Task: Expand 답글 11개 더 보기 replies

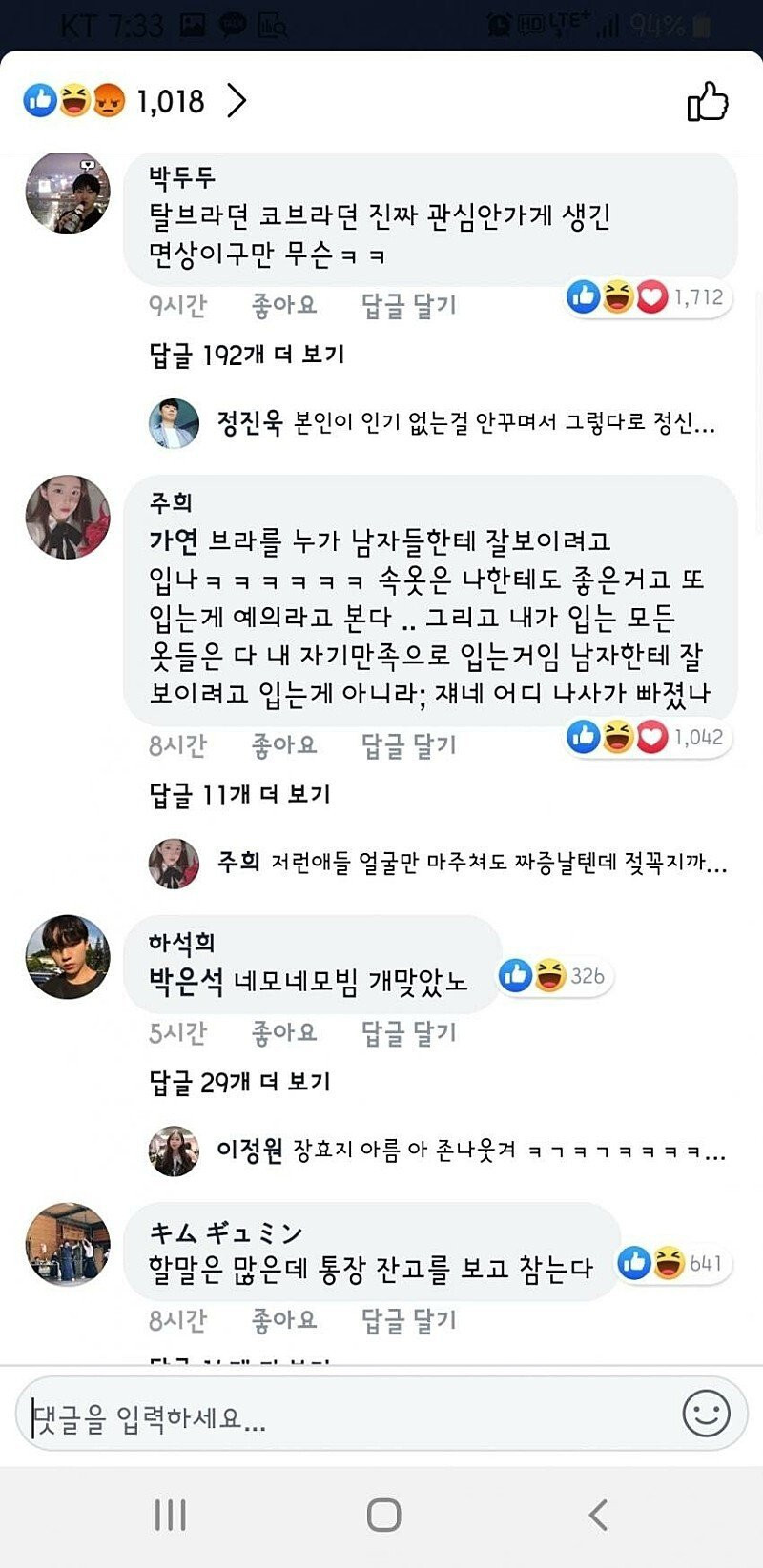Action: pyautogui.click(x=240, y=794)
